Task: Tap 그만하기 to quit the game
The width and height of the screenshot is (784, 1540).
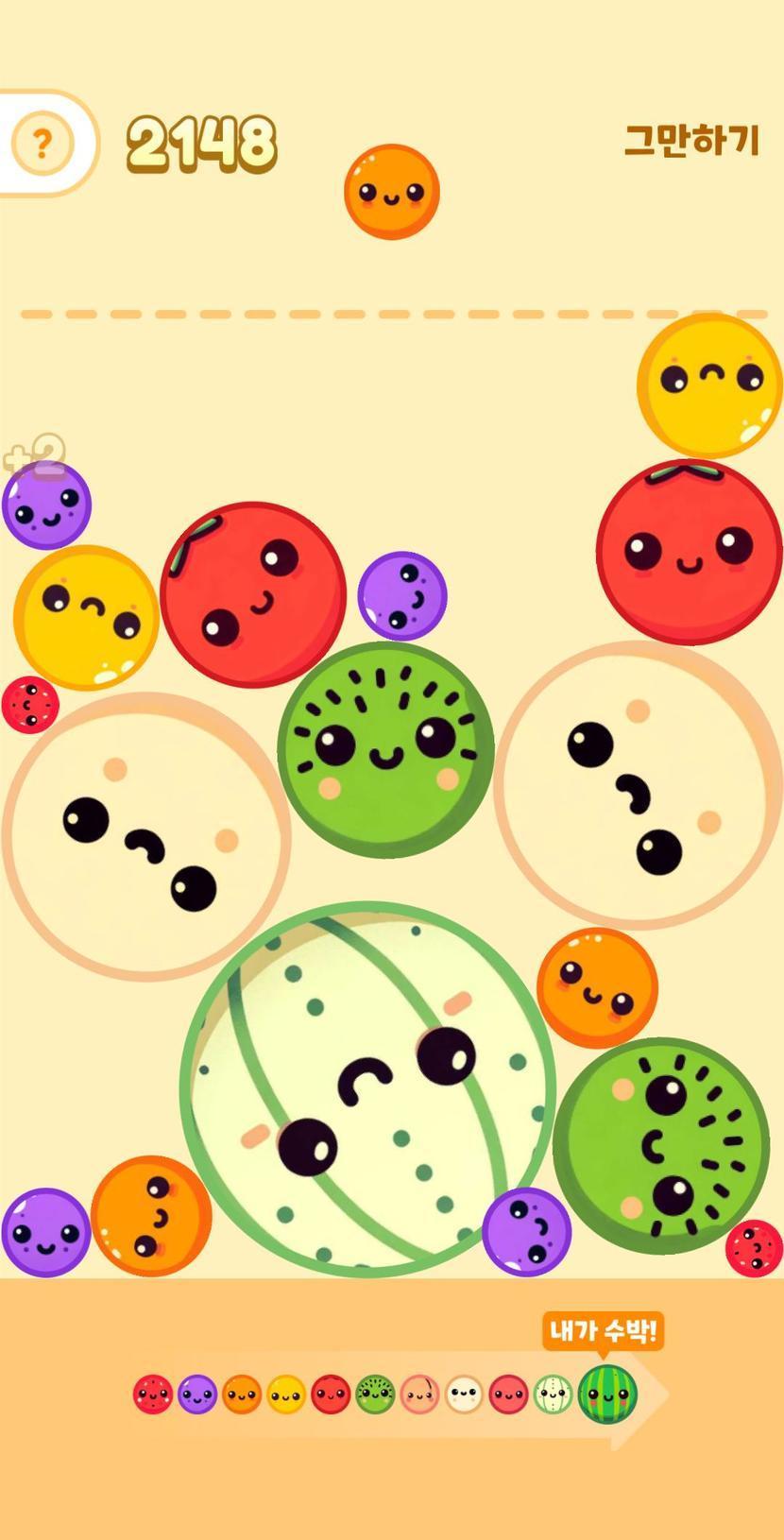Action: click(691, 141)
